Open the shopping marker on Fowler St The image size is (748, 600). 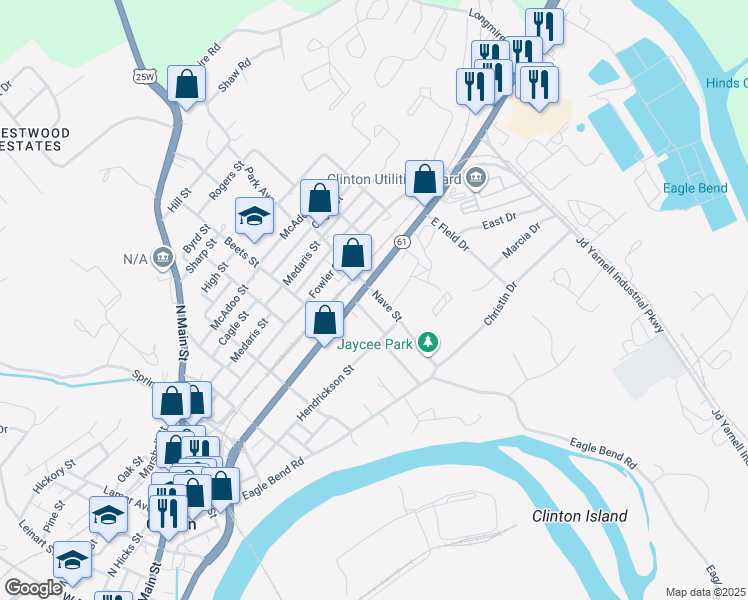pos(352,253)
